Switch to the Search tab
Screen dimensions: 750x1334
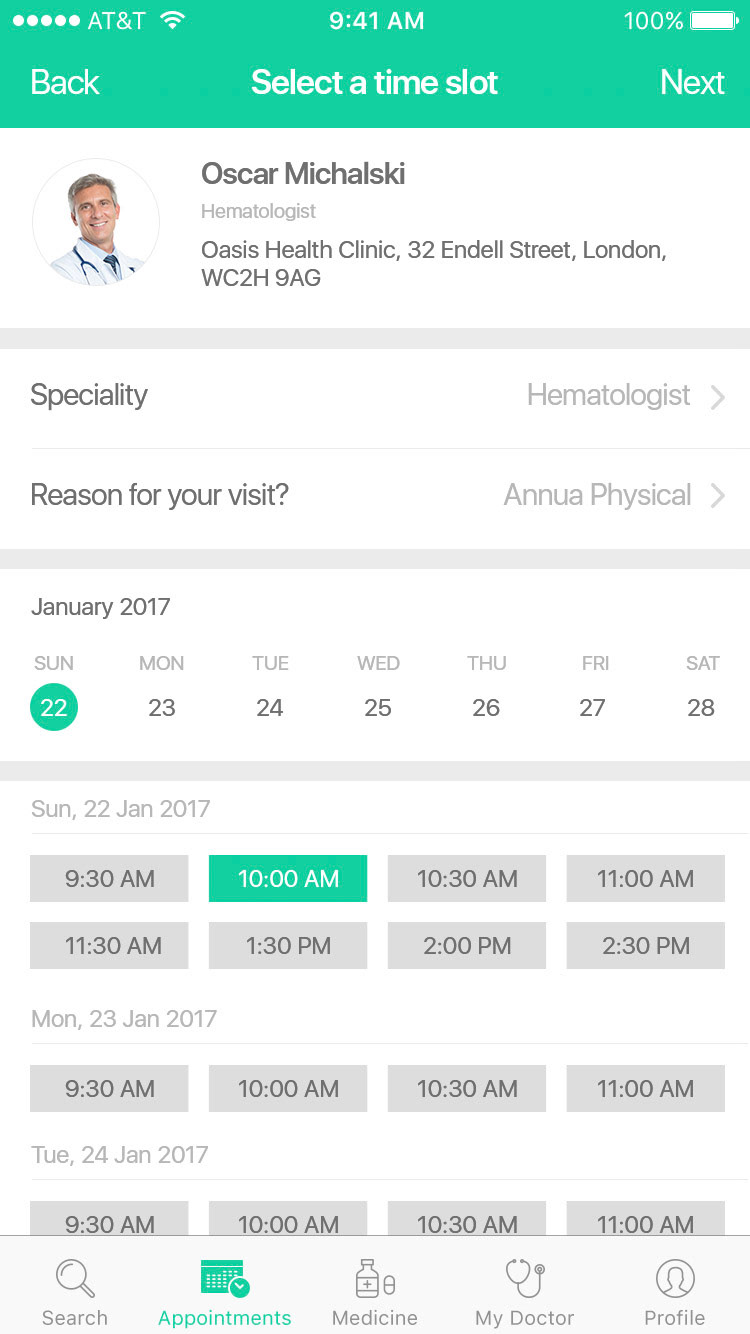tap(75, 1292)
